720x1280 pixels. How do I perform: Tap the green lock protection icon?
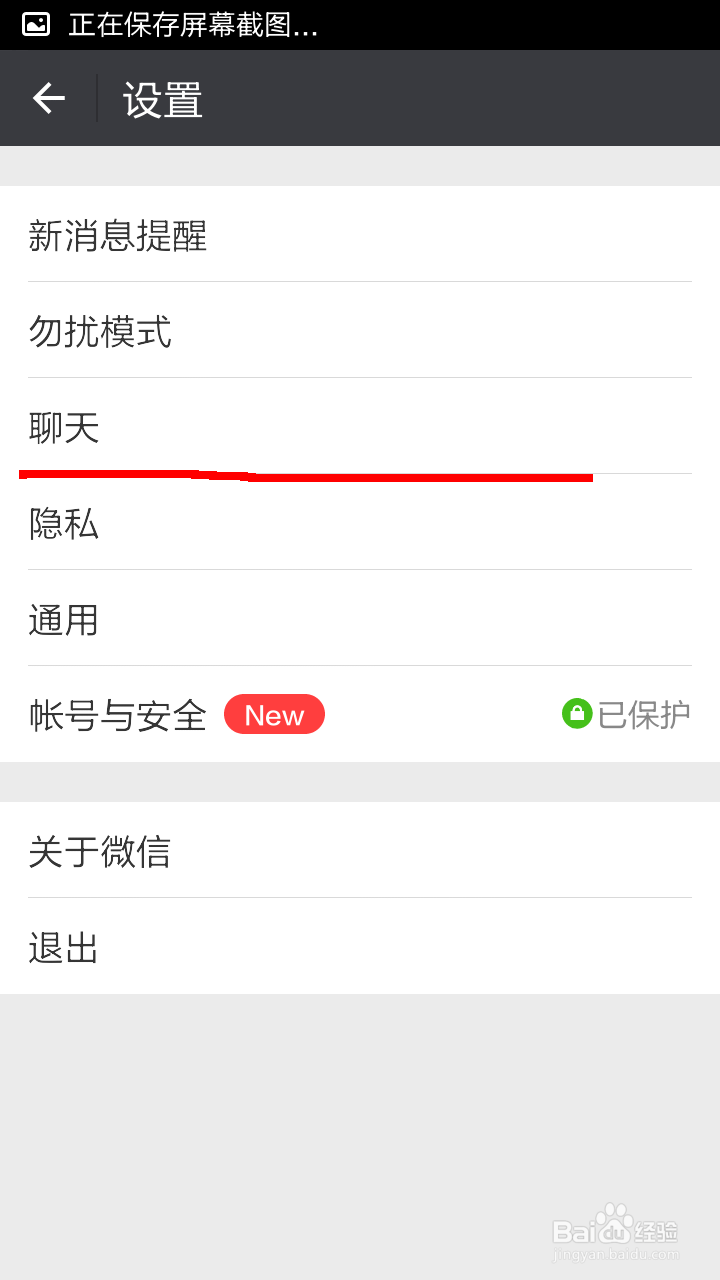point(578,714)
